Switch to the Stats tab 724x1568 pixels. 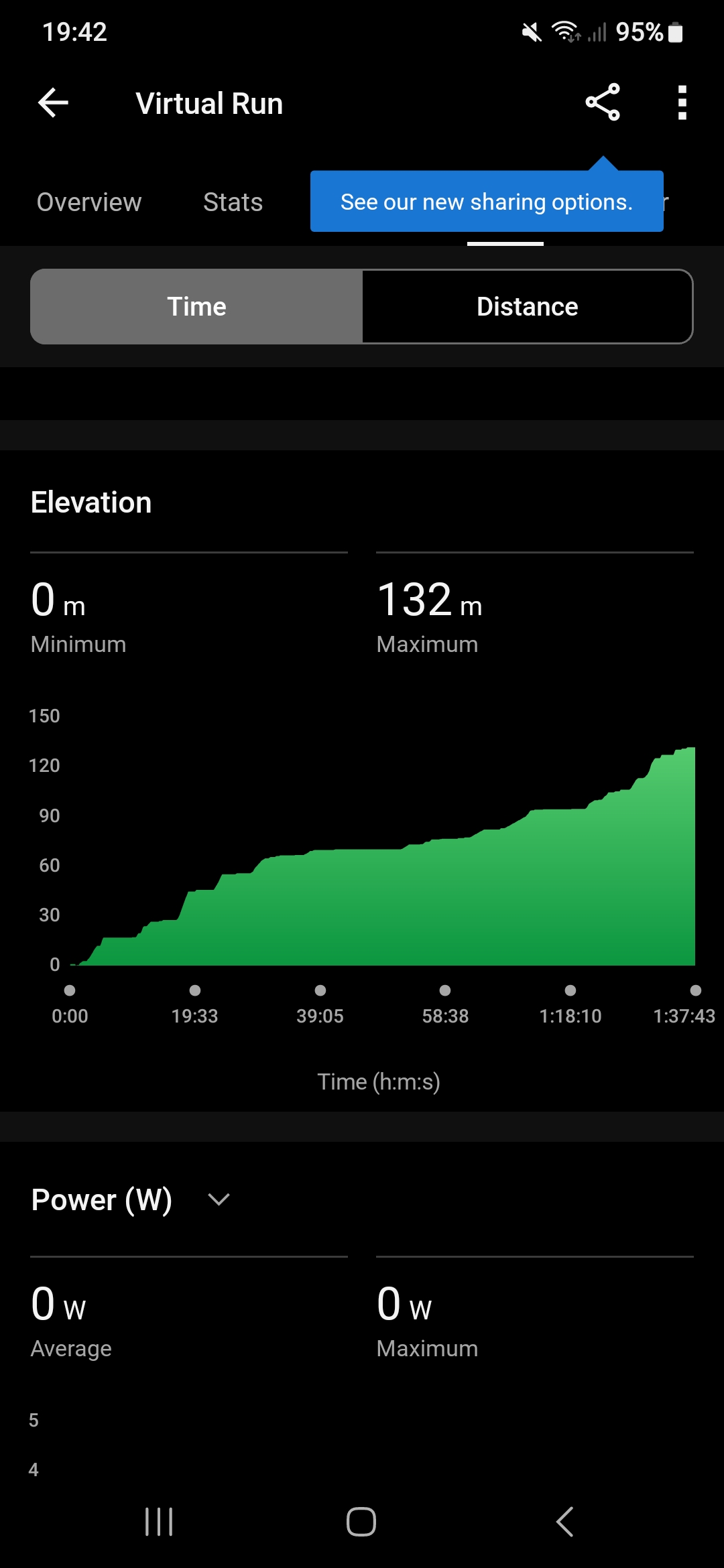[x=233, y=202]
